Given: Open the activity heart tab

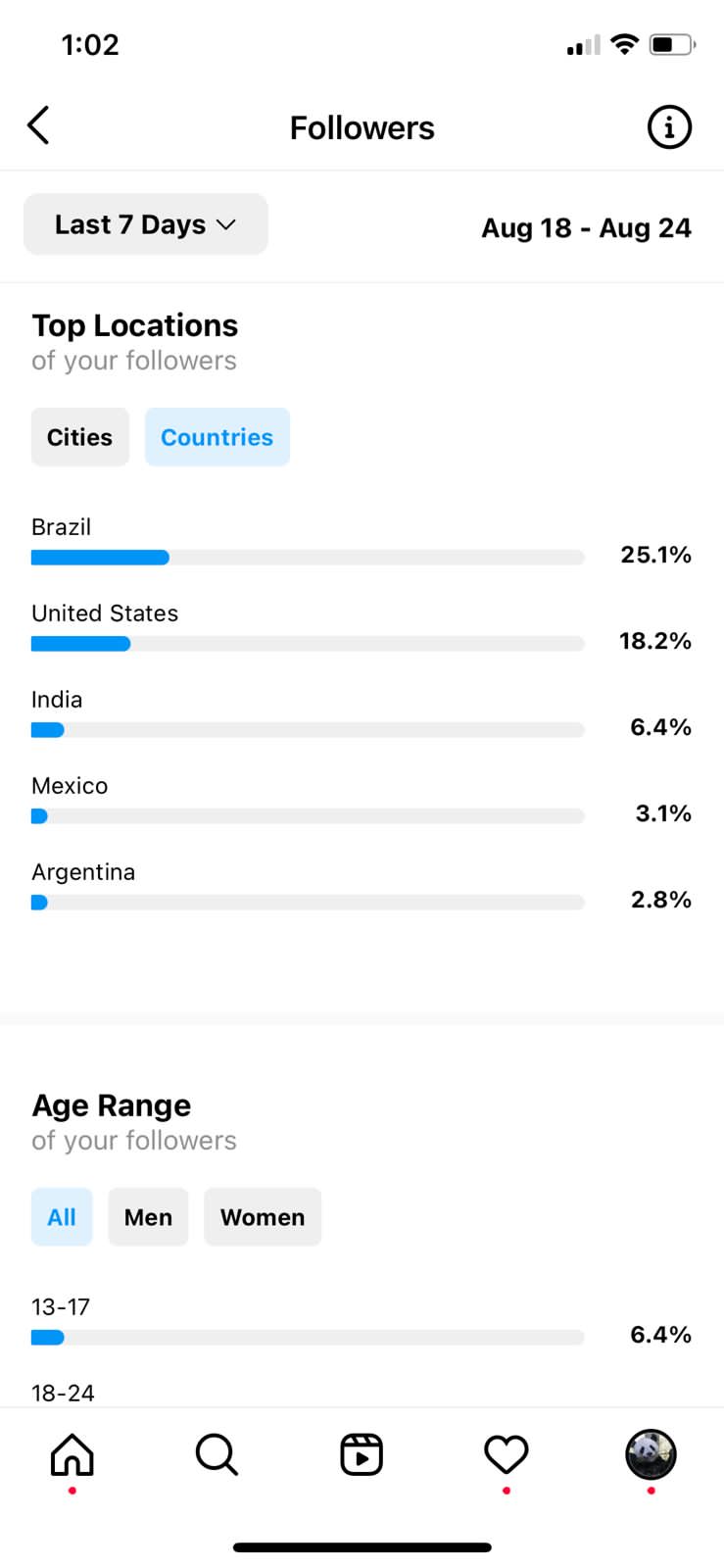Looking at the screenshot, I should coord(507,1455).
